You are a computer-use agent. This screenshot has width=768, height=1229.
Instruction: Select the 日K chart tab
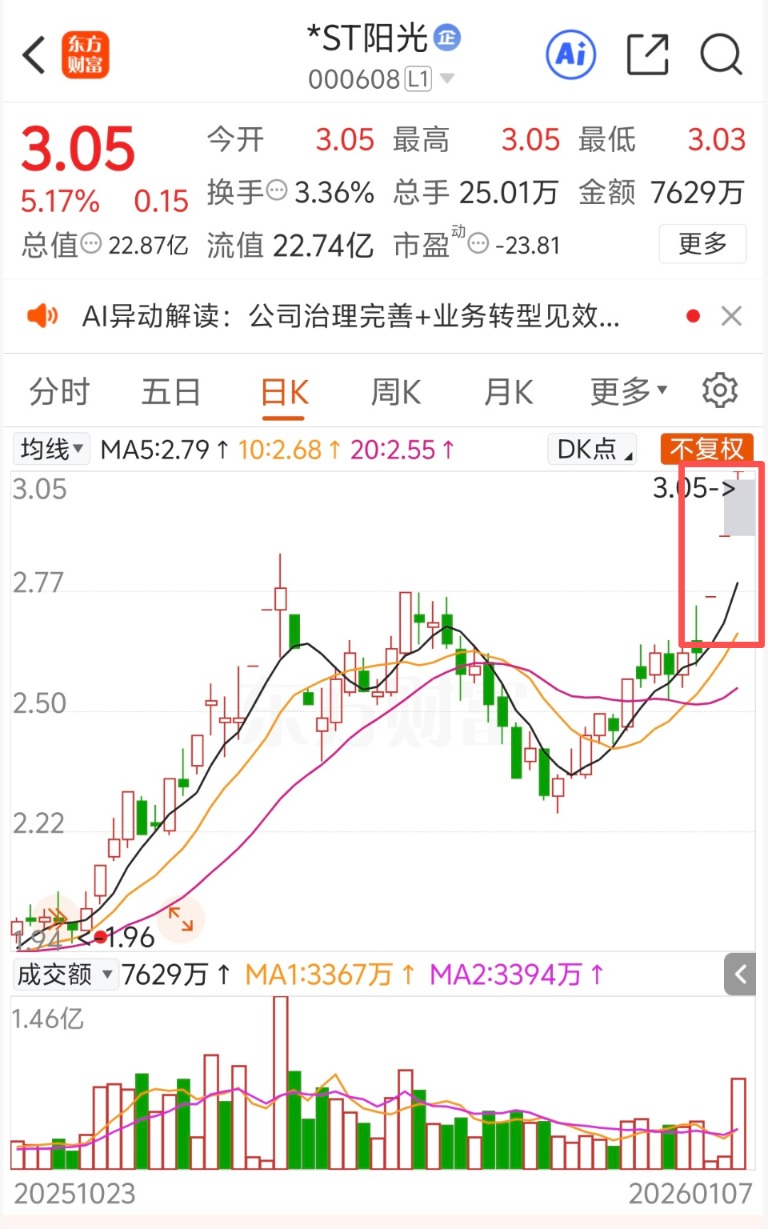click(284, 392)
